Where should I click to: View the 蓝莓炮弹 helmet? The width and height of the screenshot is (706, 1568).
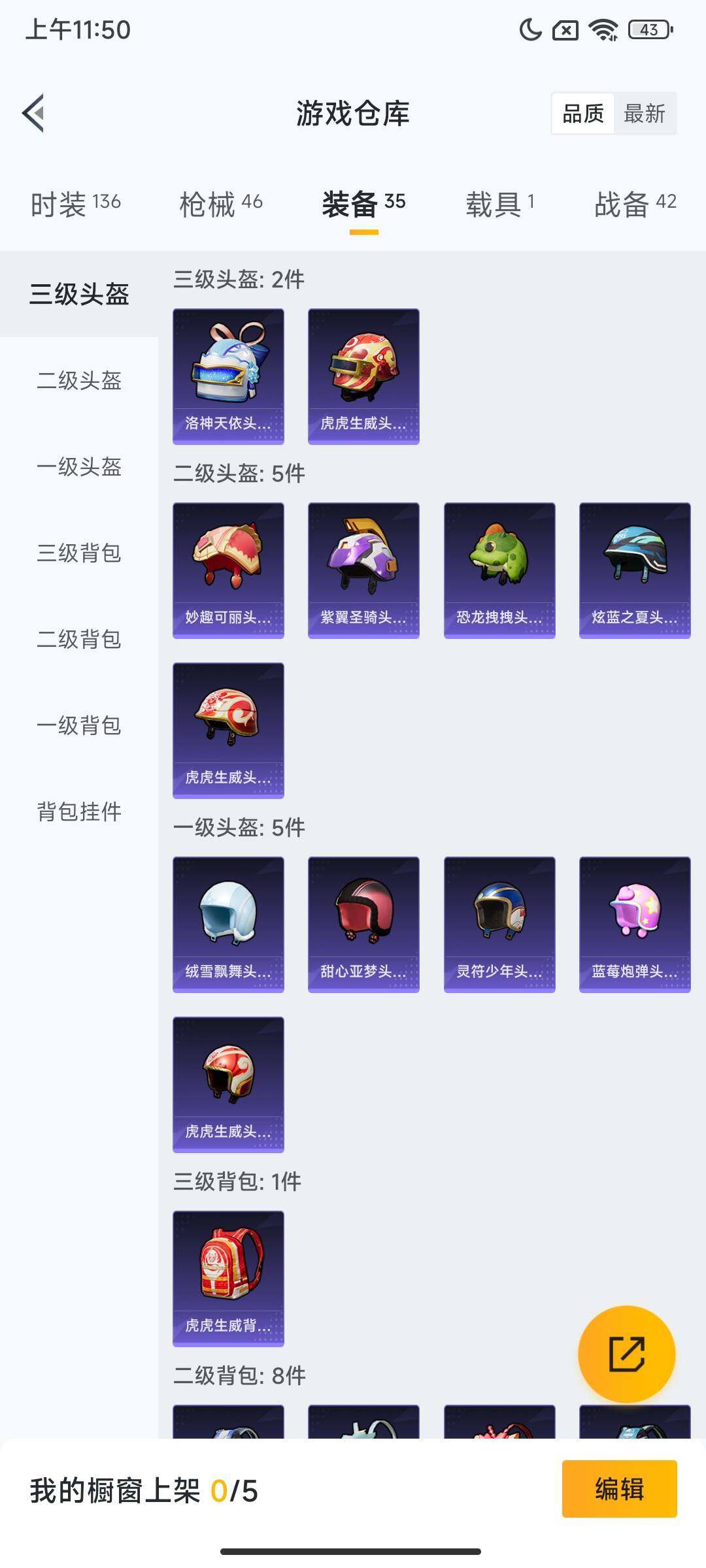tap(635, 924)
